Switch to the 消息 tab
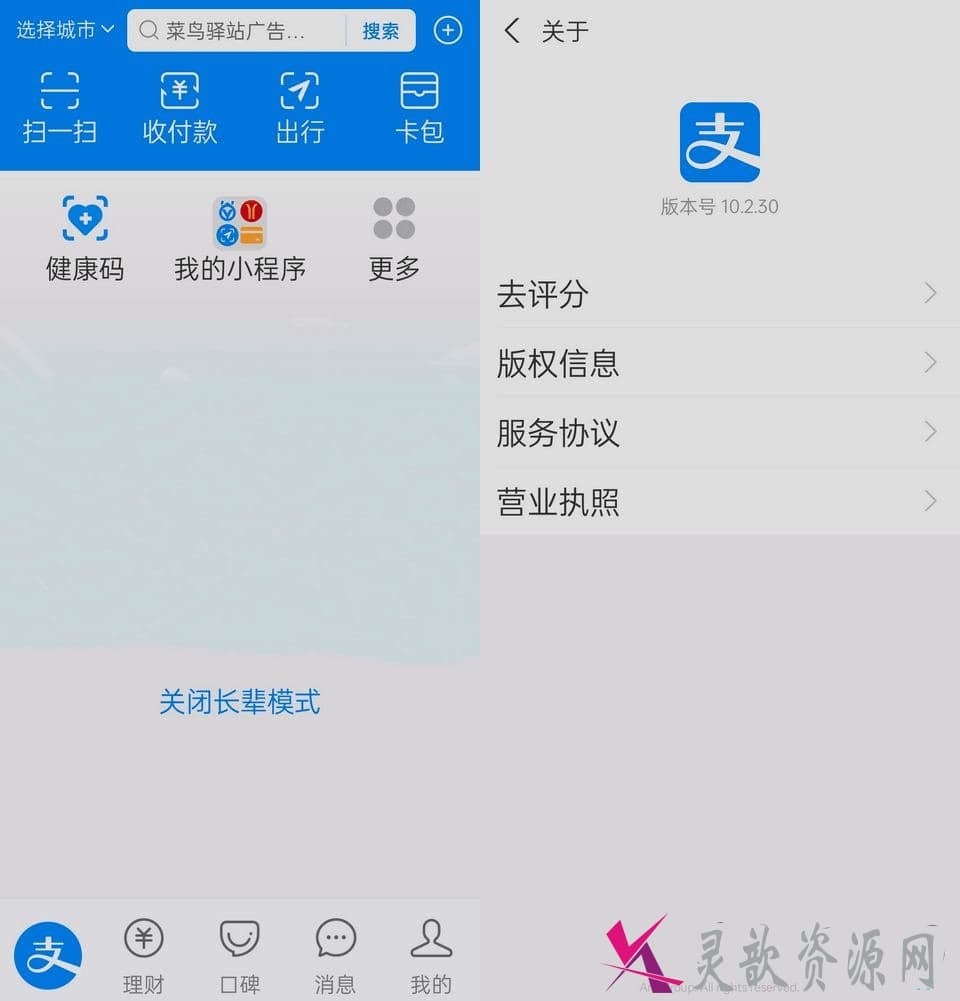 click(335, 956)
